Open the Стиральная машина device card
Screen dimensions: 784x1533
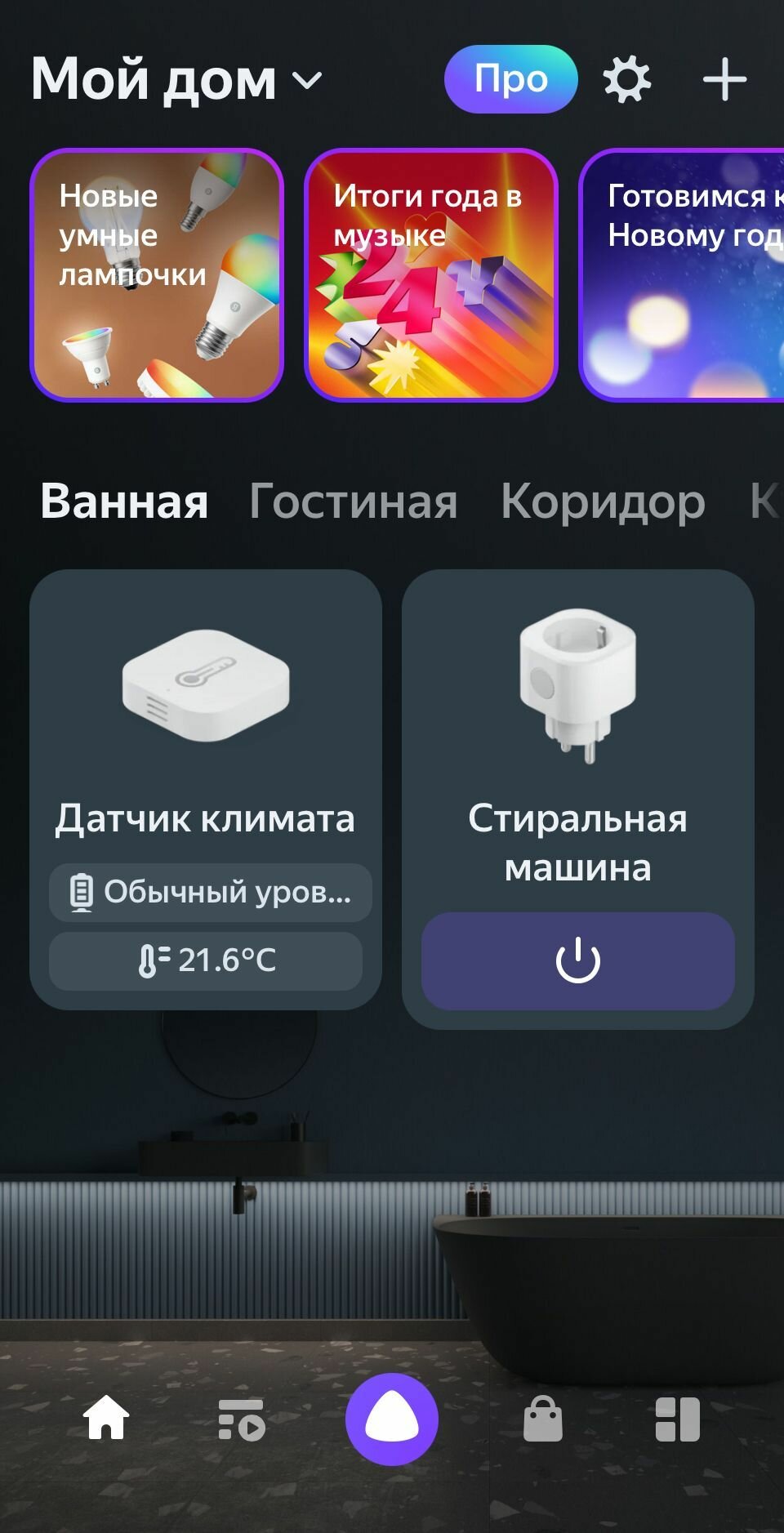pyautogui.click(x=577, y=735)
